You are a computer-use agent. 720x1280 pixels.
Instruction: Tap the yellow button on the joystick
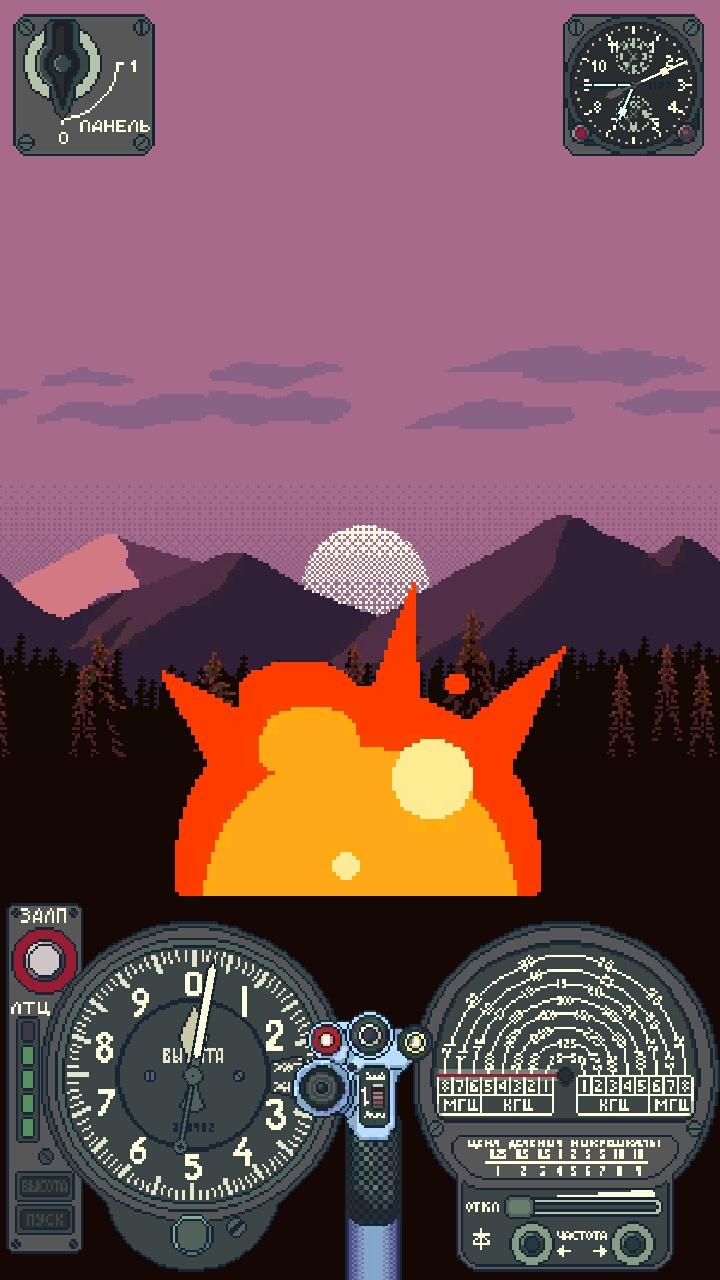pos(413,1043)
